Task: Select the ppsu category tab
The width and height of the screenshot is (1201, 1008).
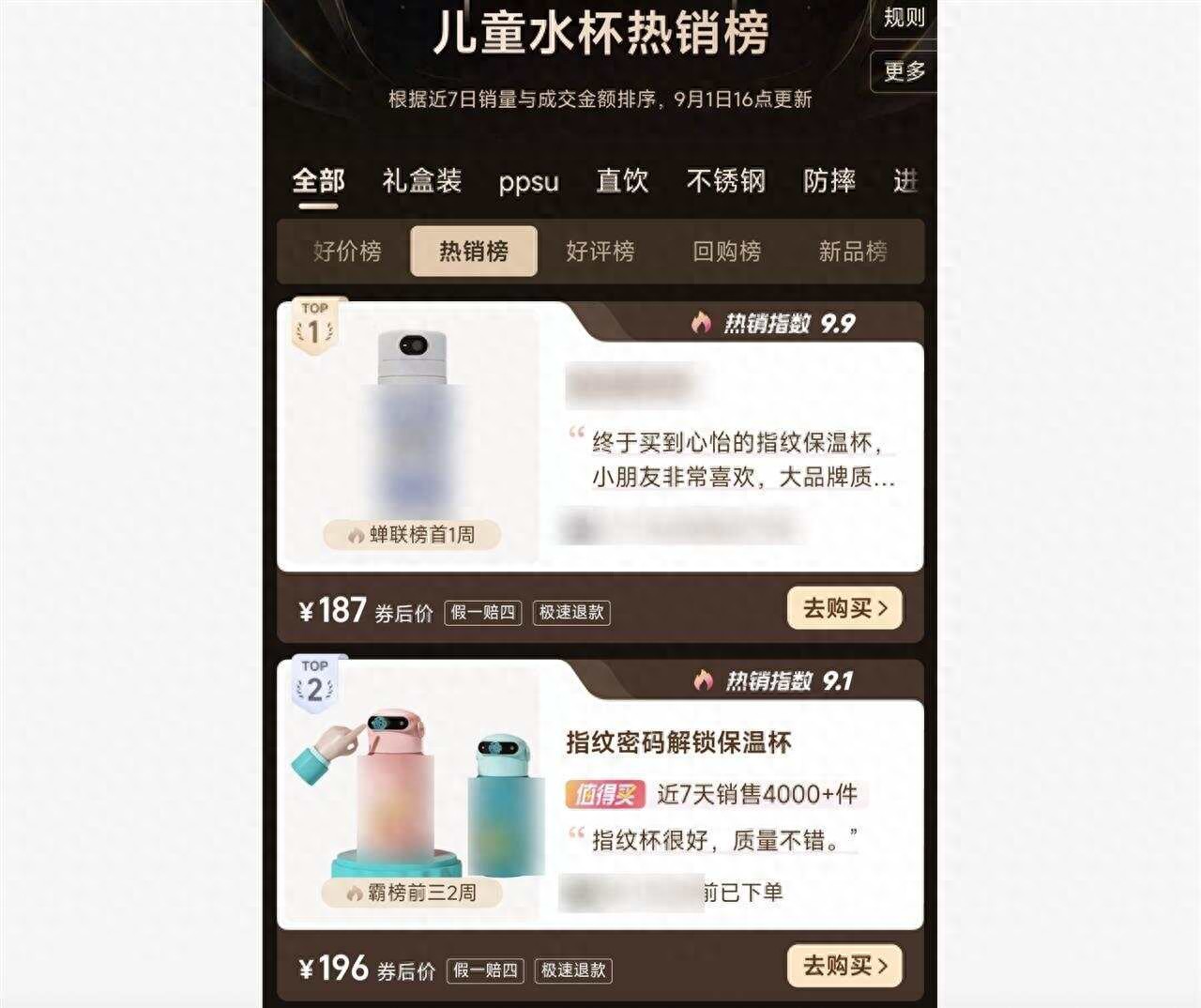Action: pyautogui.click(x=528, y=181)
